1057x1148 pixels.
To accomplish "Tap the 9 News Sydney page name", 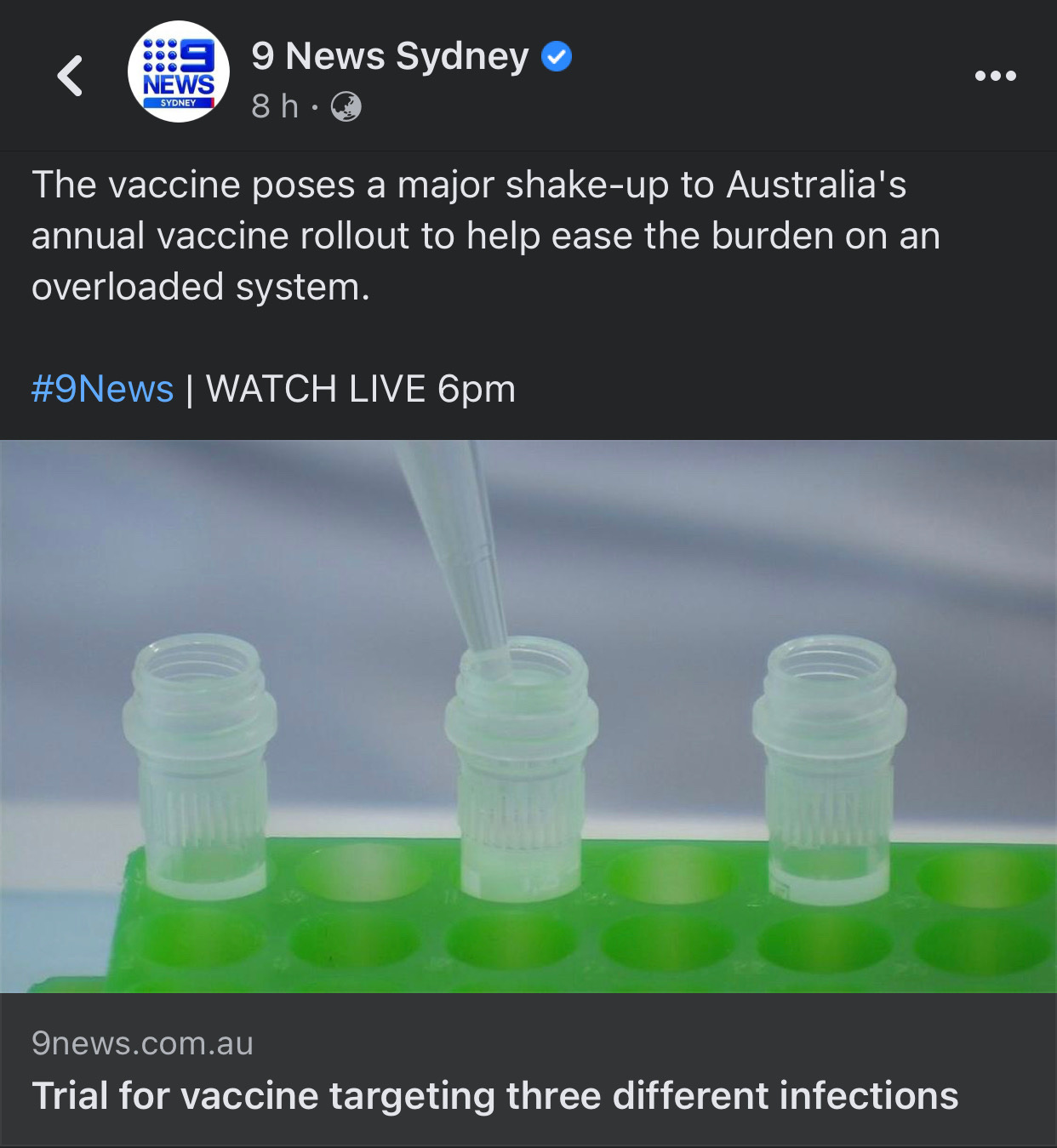I will (x=390, y=56).
